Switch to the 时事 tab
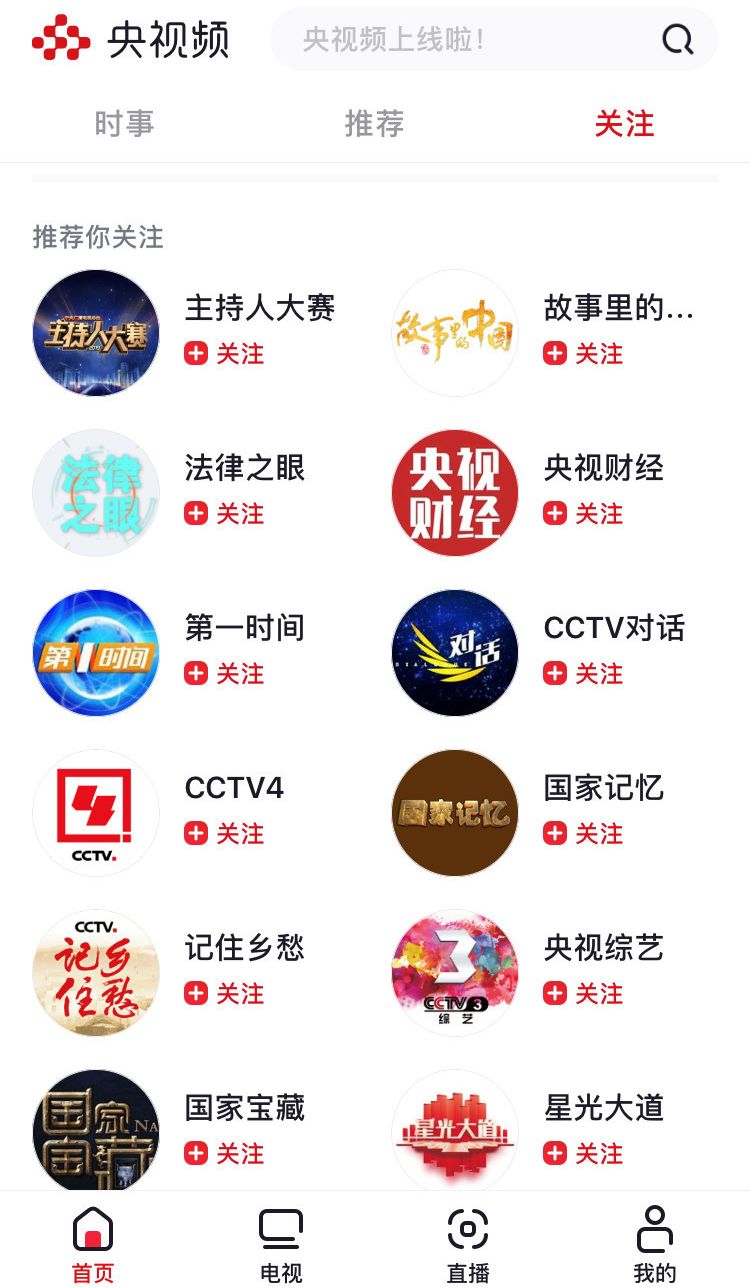This screenshot has height=1288, width=750. 124,124
